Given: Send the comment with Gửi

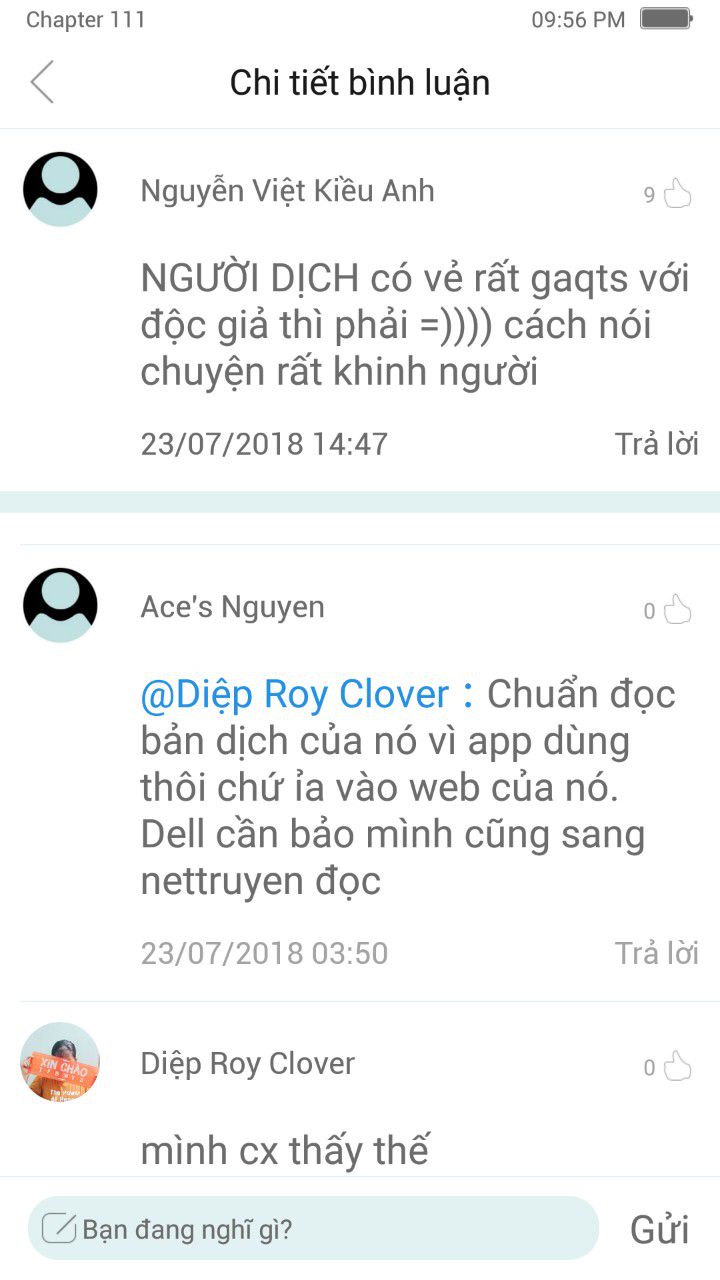Looking at the screenshot, I should [659, 1229].
